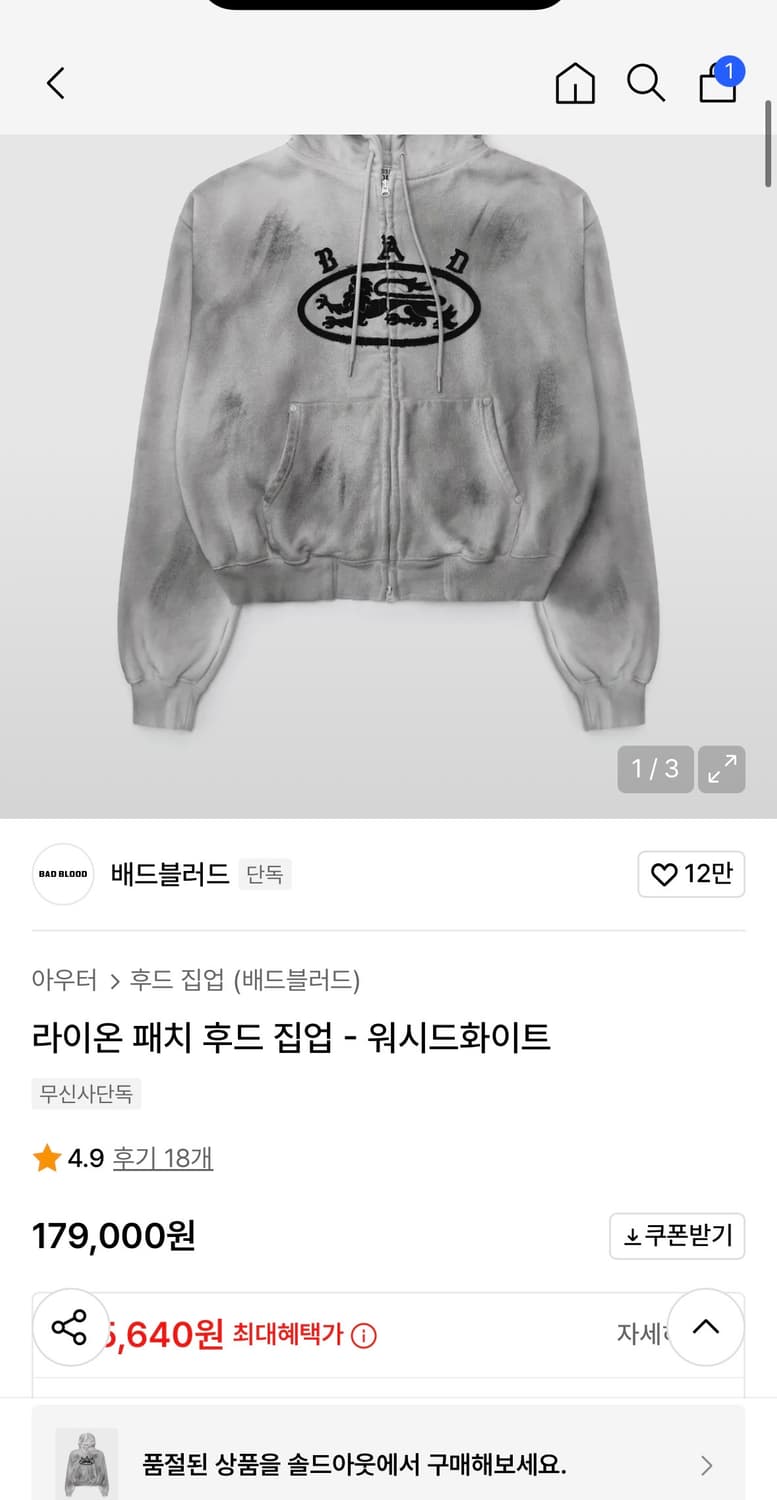Tap the share icon near benefit price
This screenshot has width=777, height=1500.
(x=70, y=1327)
